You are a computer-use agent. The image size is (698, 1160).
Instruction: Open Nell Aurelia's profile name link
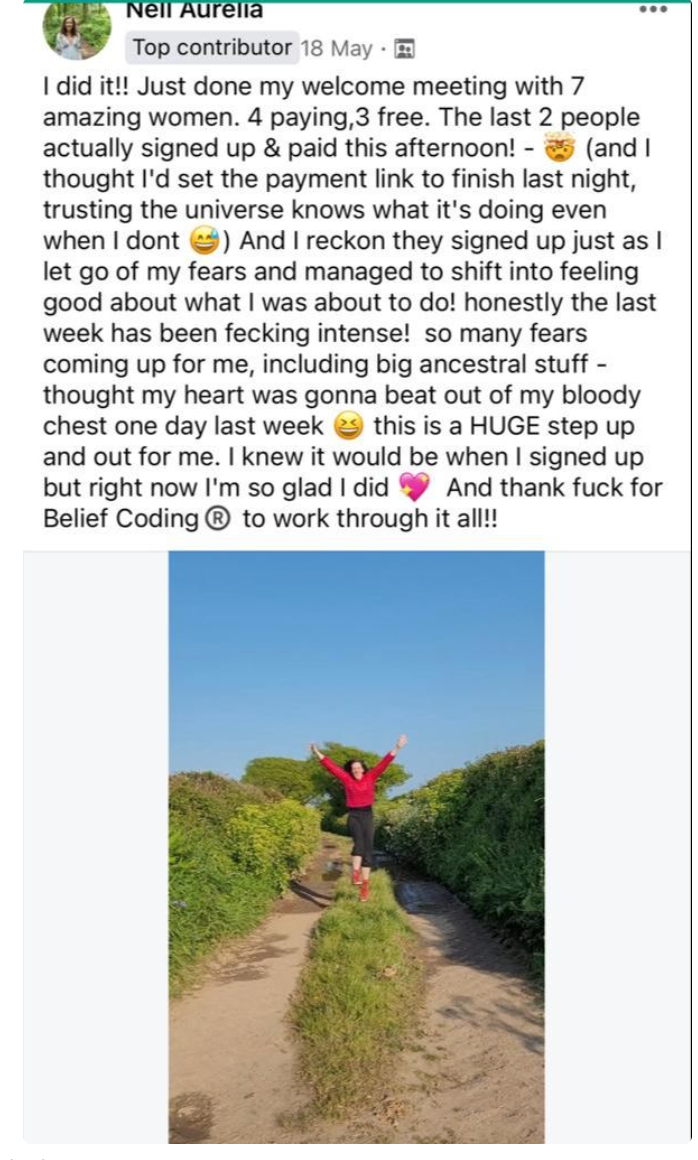coord(194,10)
